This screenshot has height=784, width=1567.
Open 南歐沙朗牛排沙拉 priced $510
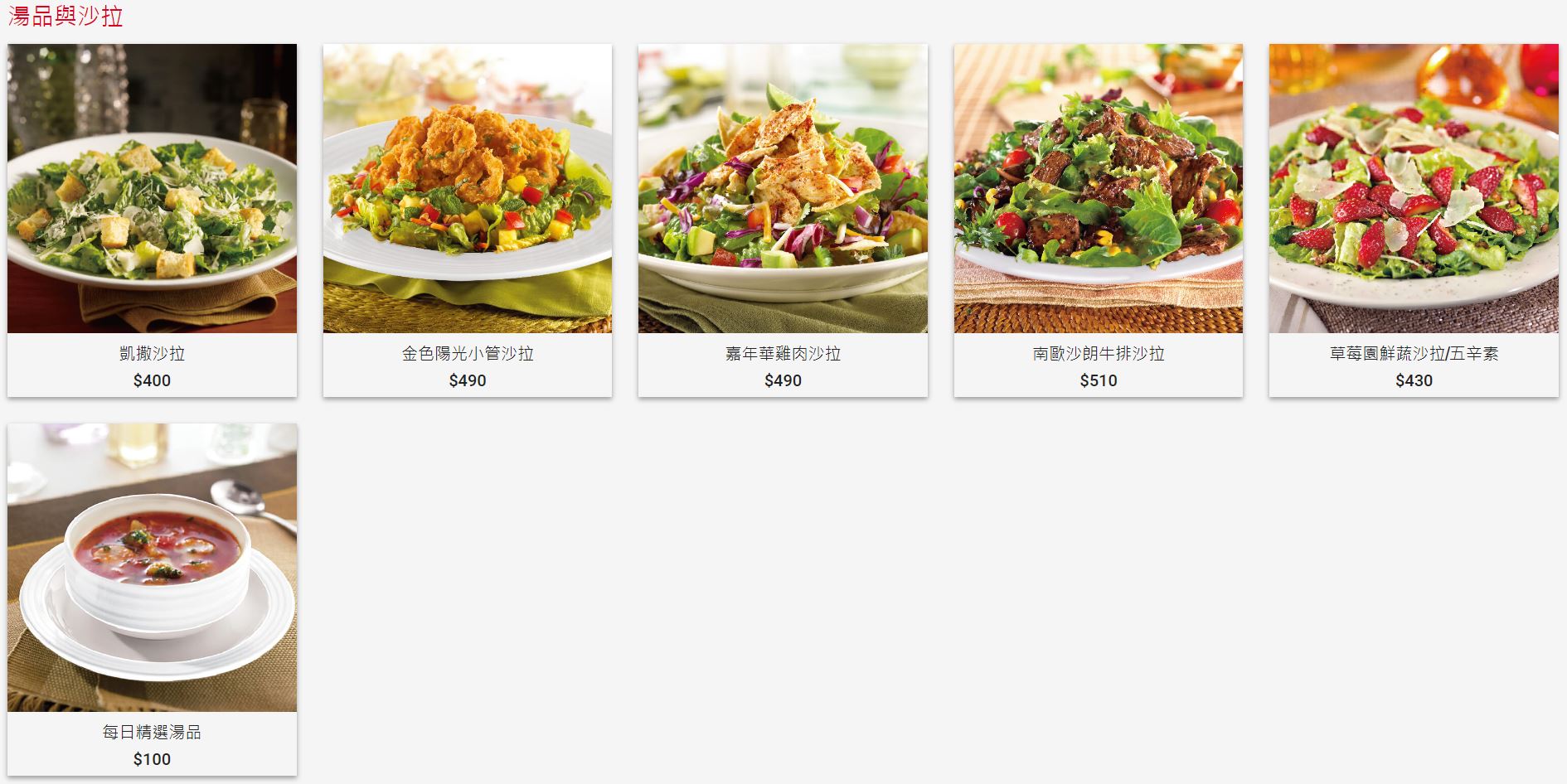pyautogui.click(x=1098, y=220)
